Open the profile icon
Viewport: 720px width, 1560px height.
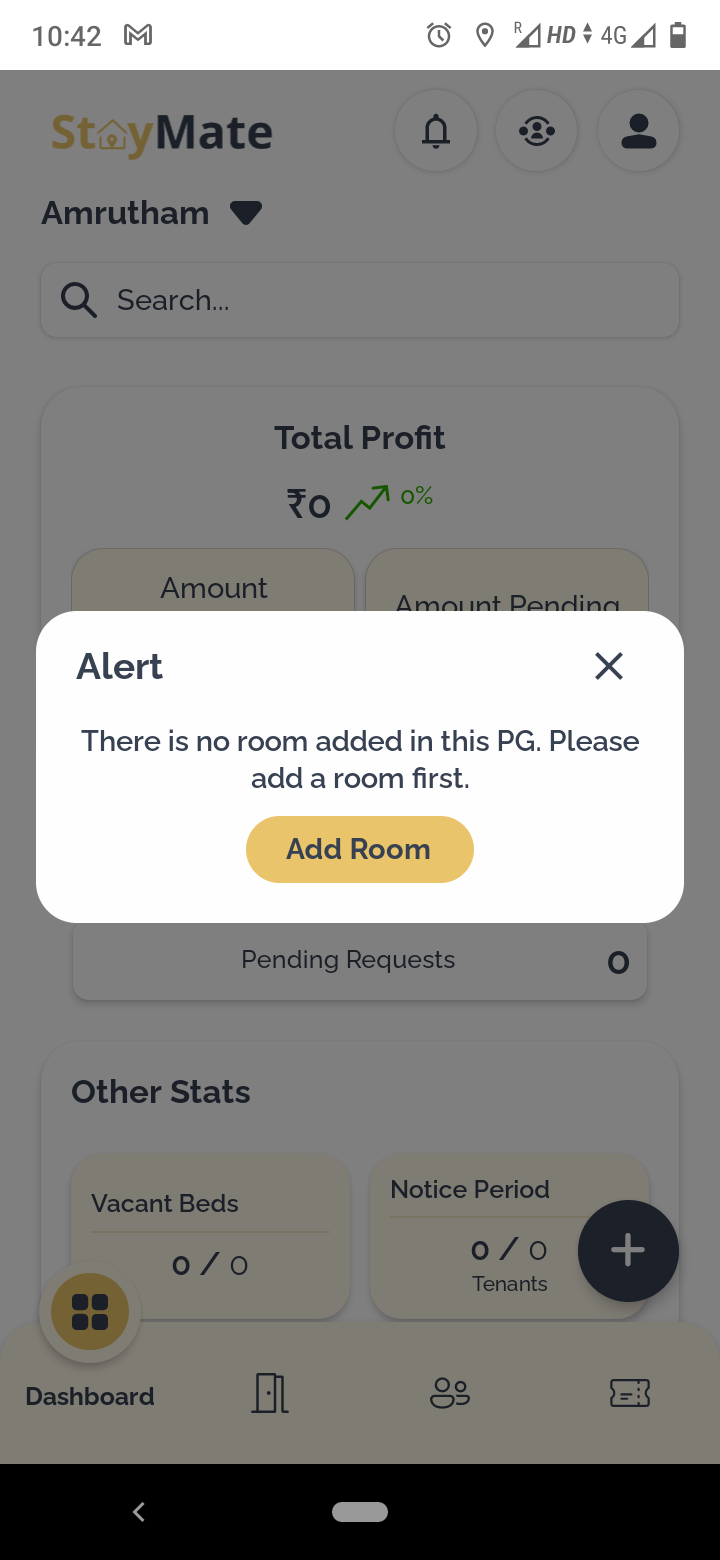638,131
